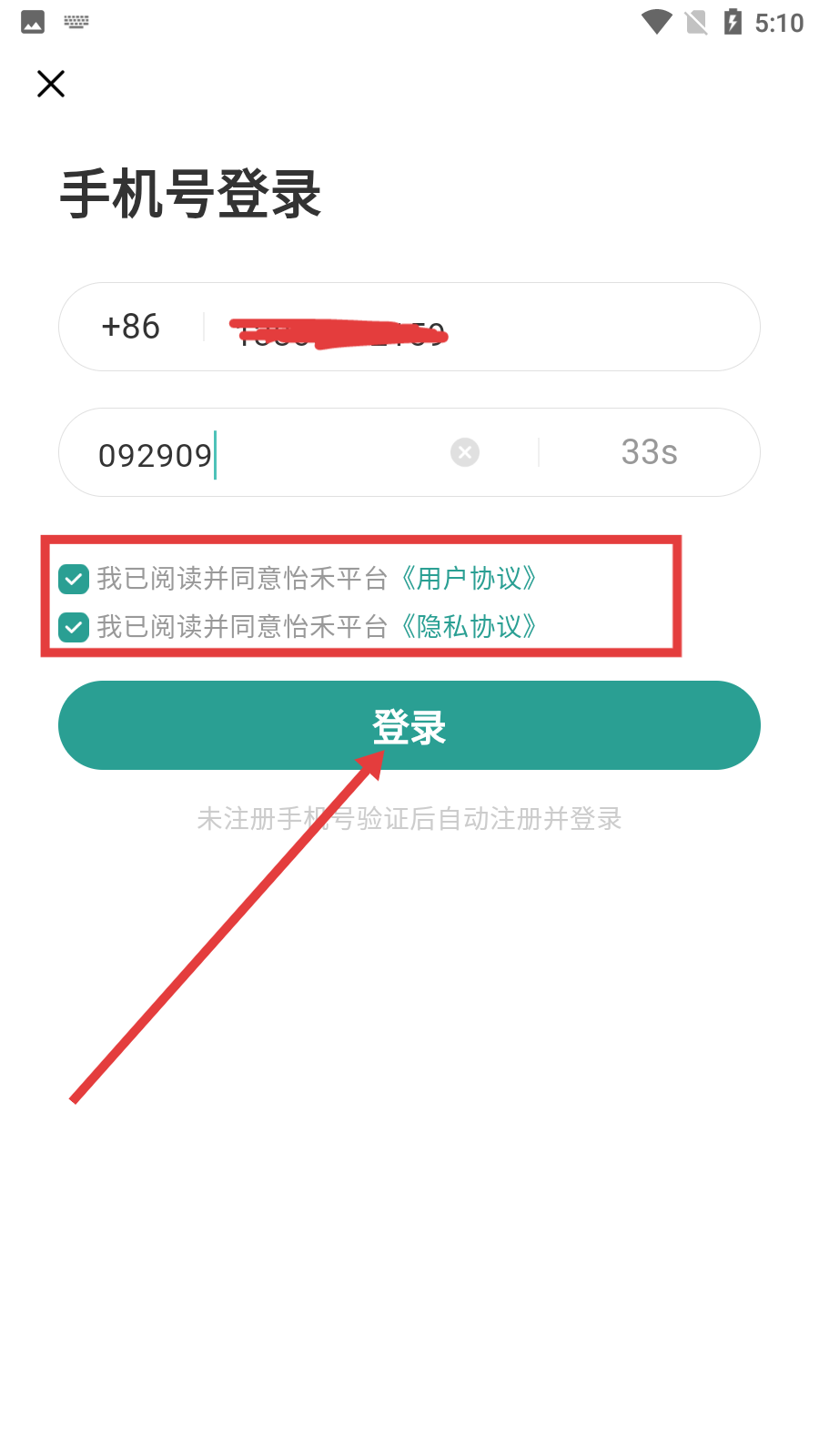Uncheck the 隐私协议 agreement checkbox
The height and width of the screenshot is (1456, 819).
[74, 627]
